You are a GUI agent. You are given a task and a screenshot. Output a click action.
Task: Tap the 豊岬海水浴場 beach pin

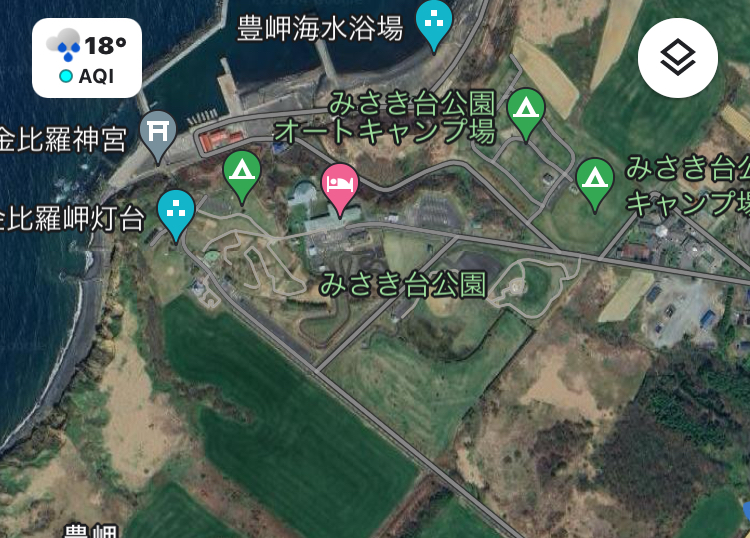(433, 22)
